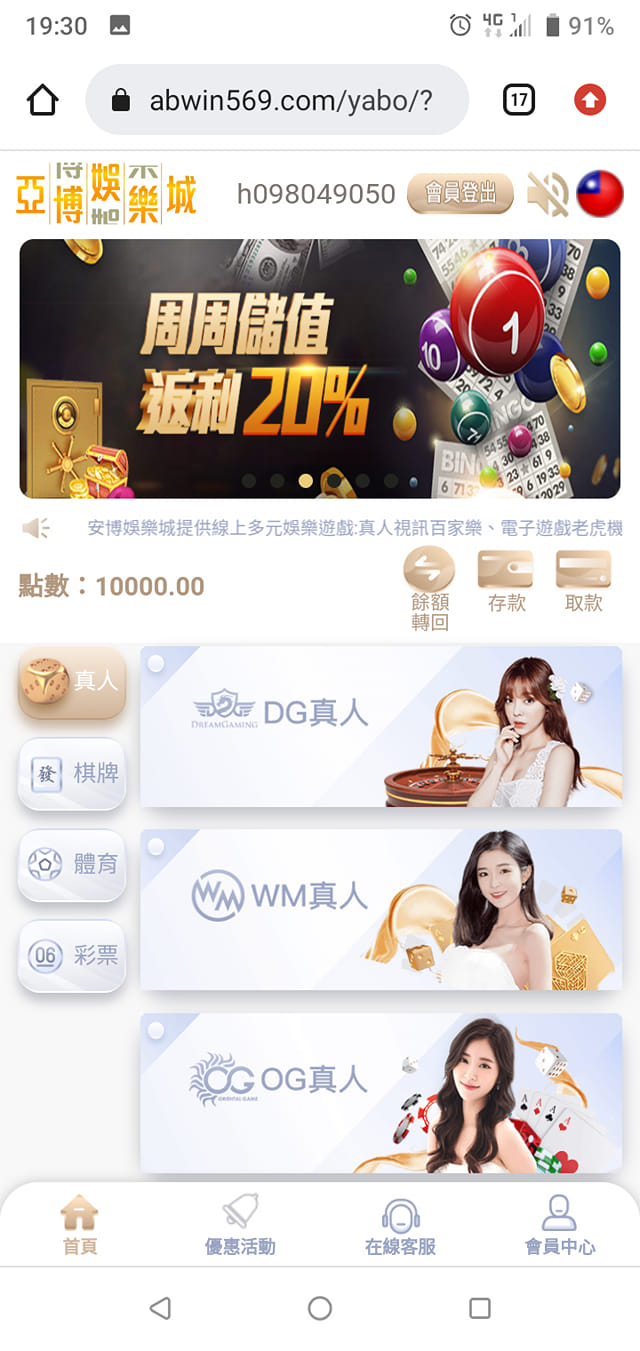Open 在線客服 online customer service

click(x=400, y=1226)
